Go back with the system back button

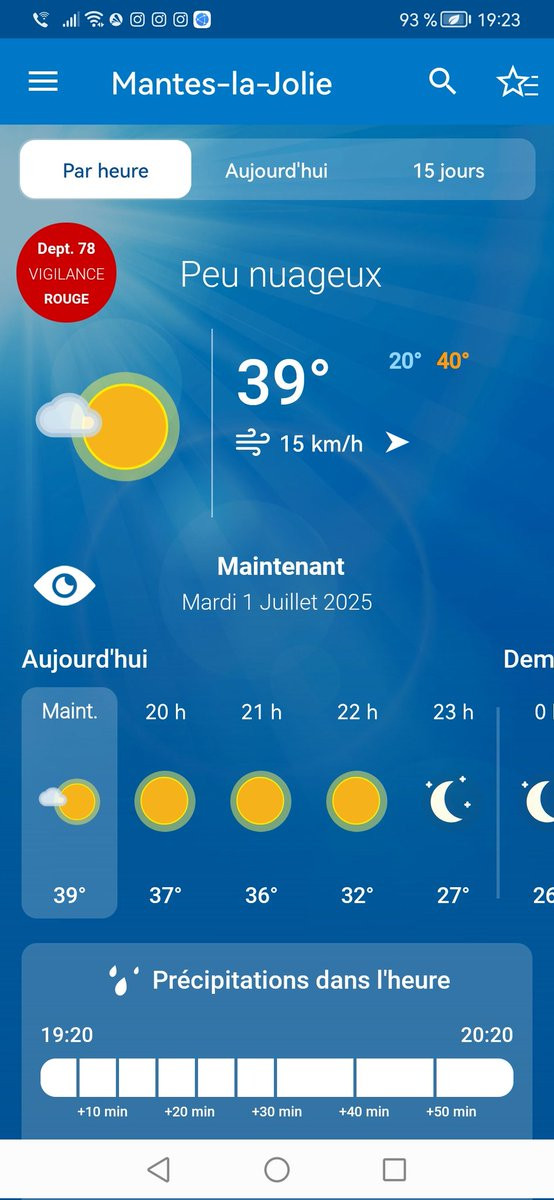[158, 1169]
